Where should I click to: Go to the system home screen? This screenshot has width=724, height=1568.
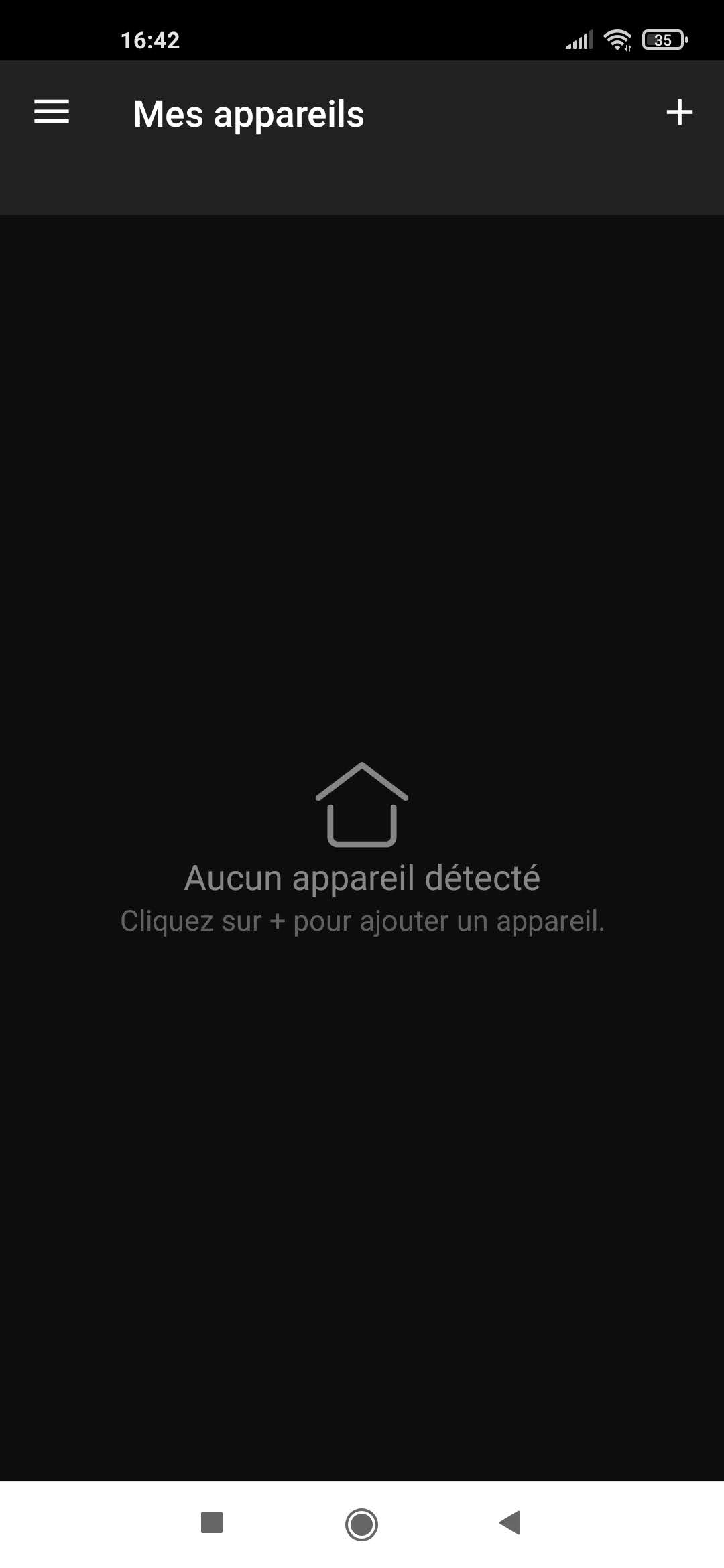[361, 1524]
